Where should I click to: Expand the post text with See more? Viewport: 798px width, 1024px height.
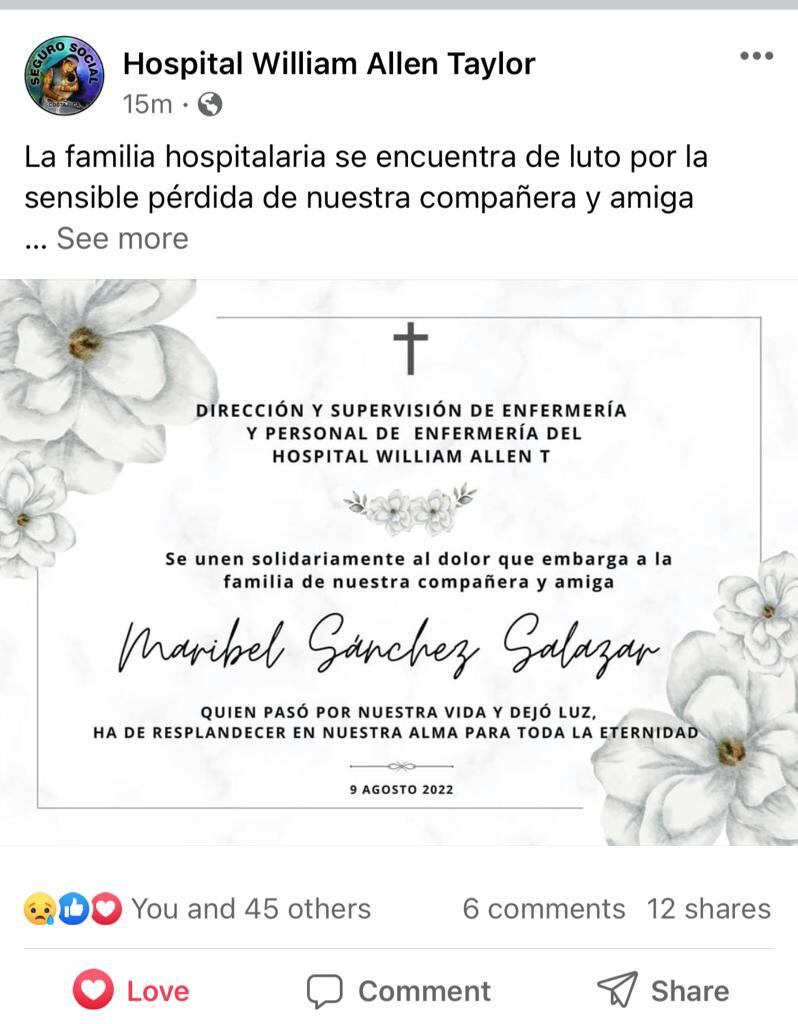pos(121,239)
